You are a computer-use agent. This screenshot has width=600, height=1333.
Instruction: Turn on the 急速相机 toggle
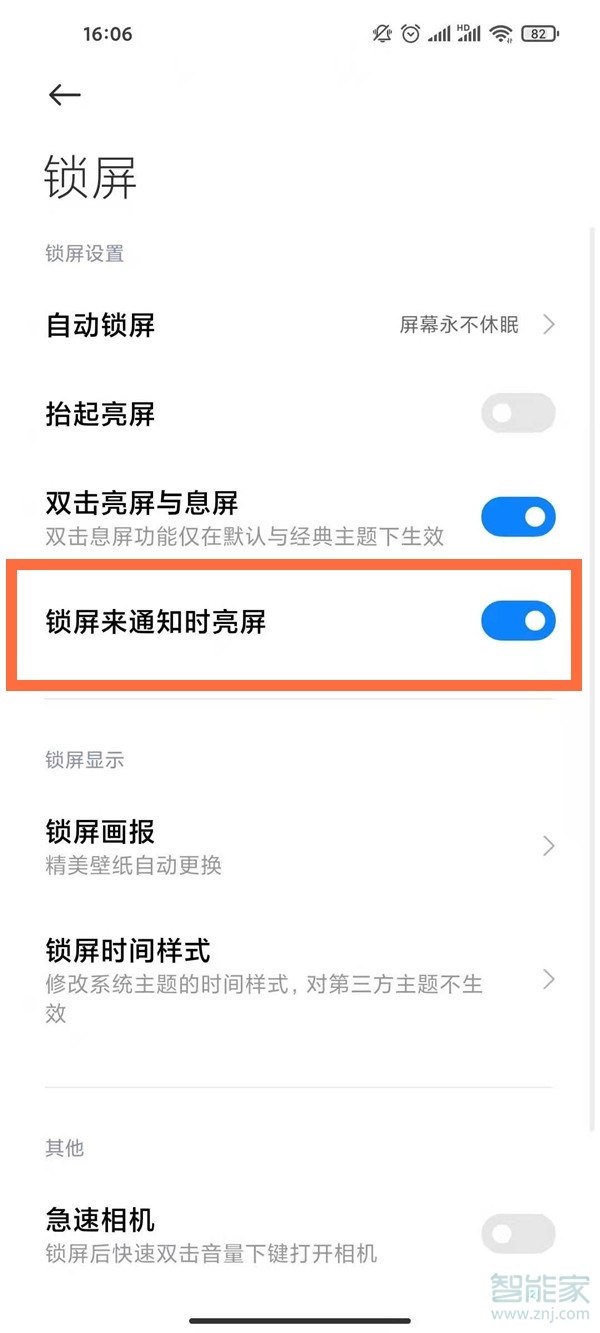click(517, 1234)
